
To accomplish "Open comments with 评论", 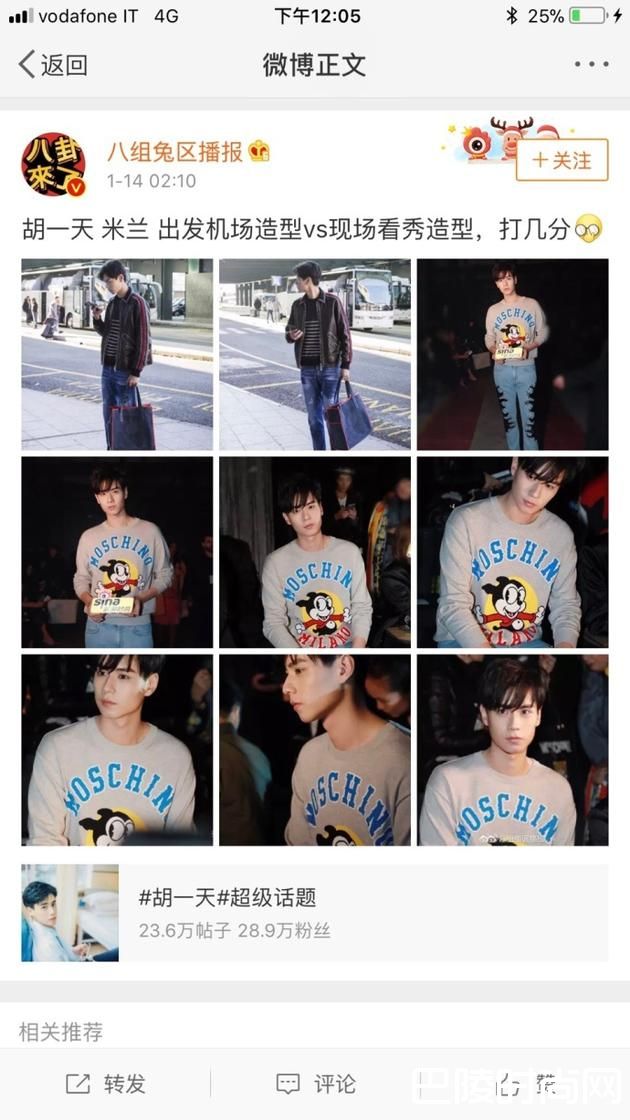I will click(316, 1083).
